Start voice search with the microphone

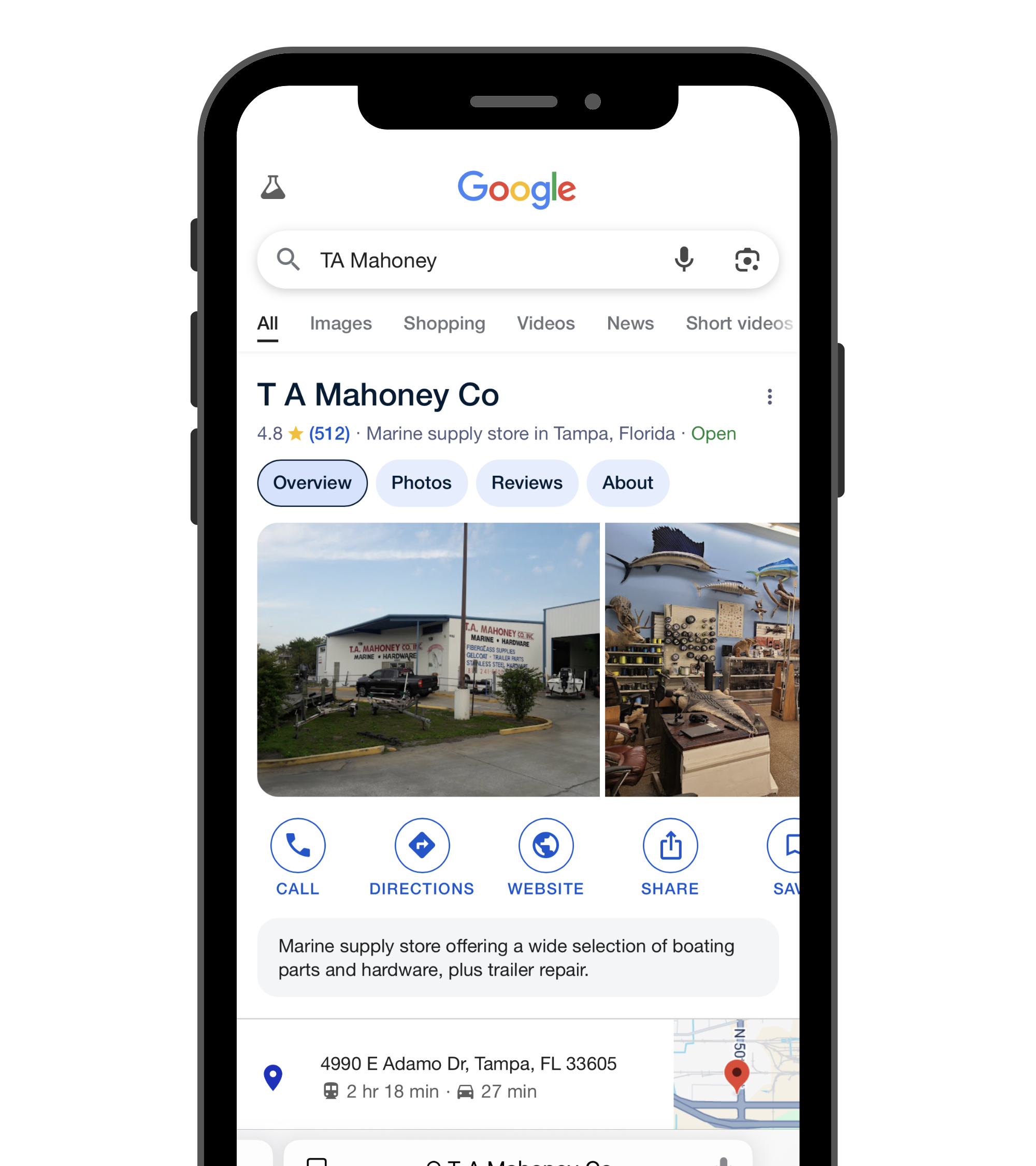tap(684, 260)
